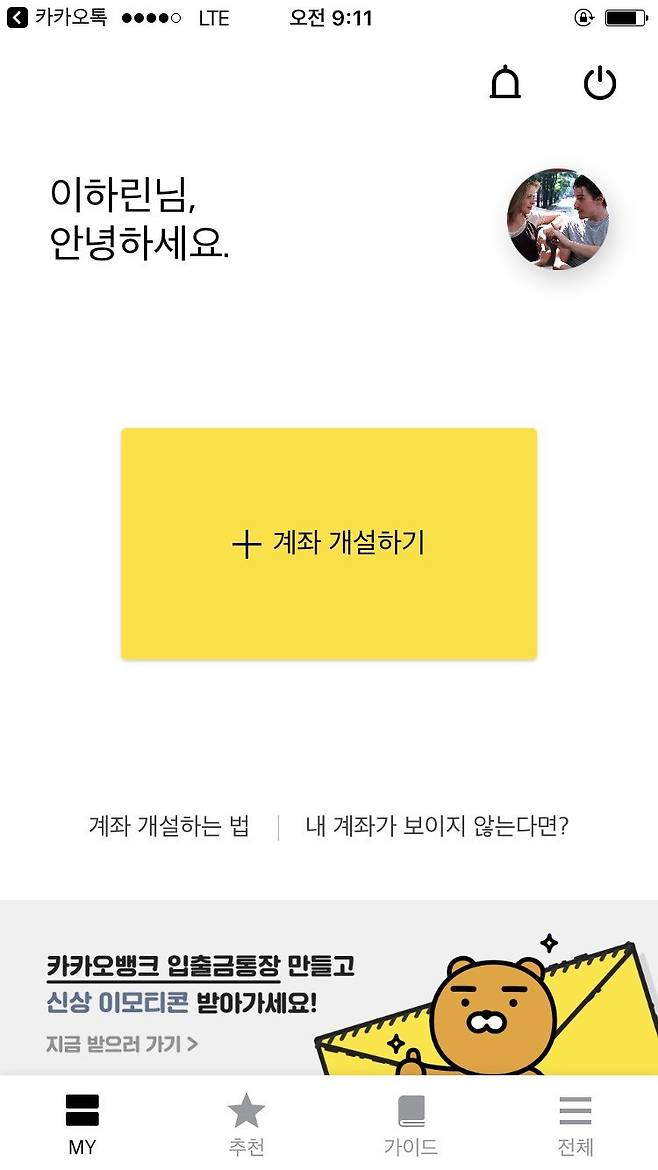Open the 계좌 개설하는 법 link
The height and width of the screenshot is (1170, 658).
[x=169, y=827]
